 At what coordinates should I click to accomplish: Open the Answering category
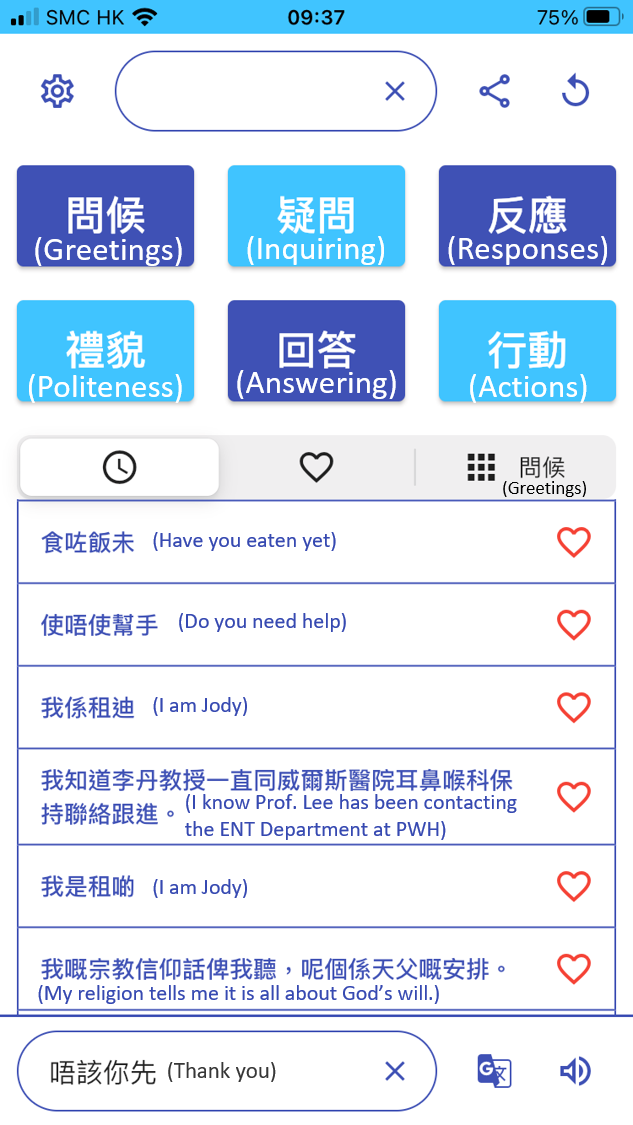pyautogui.click(x=316, y=351)
